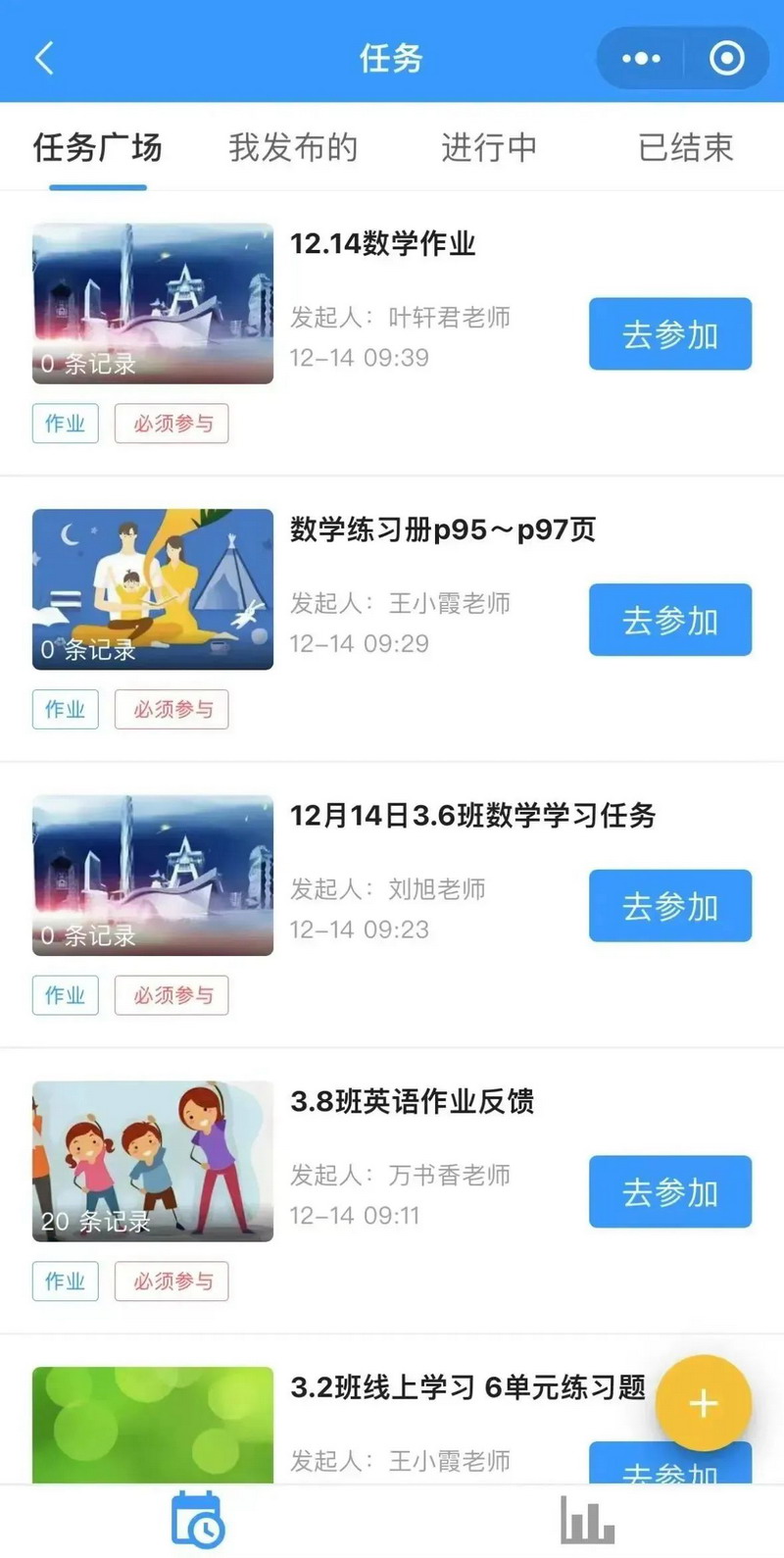
Task: Open the 已结束 tab
Action: coord(685,148)
